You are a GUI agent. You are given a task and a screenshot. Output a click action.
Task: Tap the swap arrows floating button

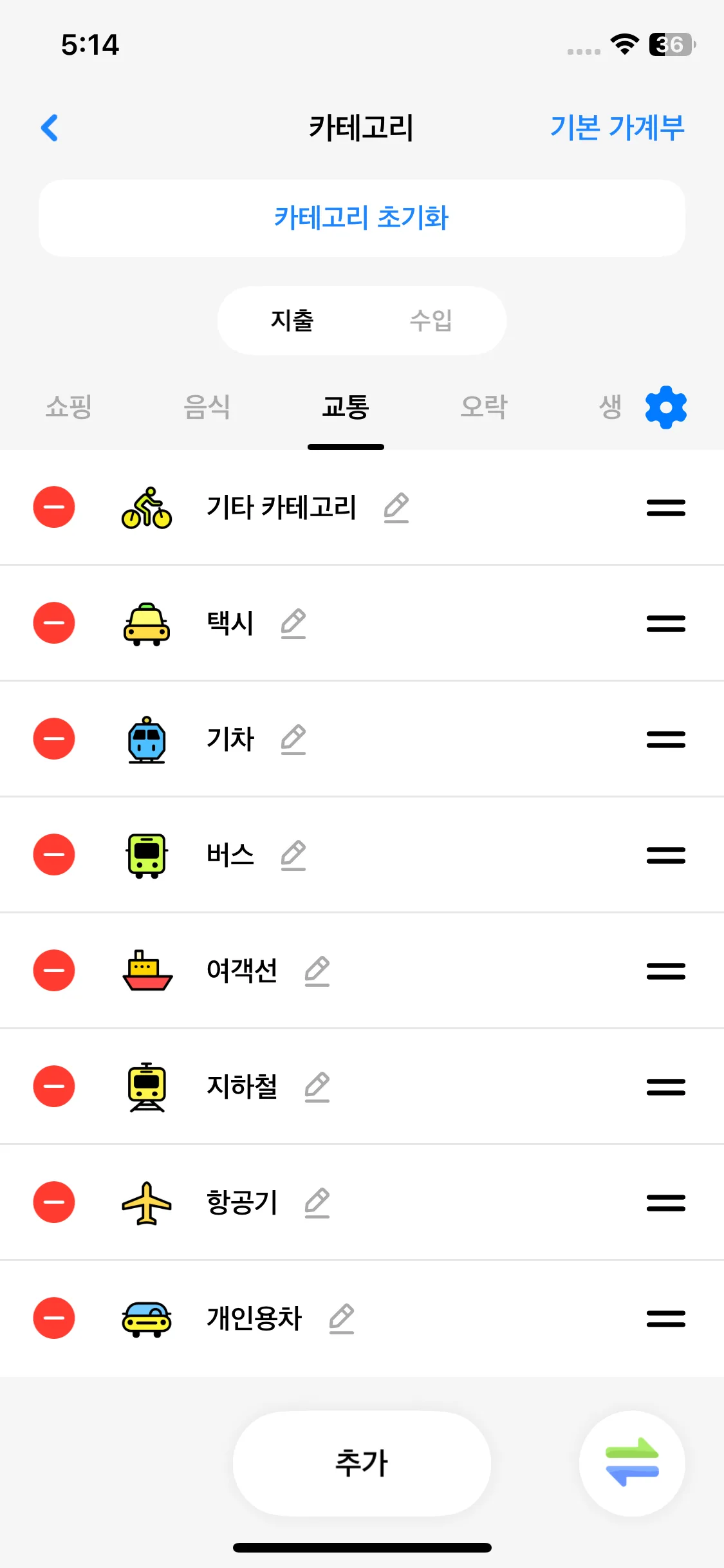point(632,1464)
